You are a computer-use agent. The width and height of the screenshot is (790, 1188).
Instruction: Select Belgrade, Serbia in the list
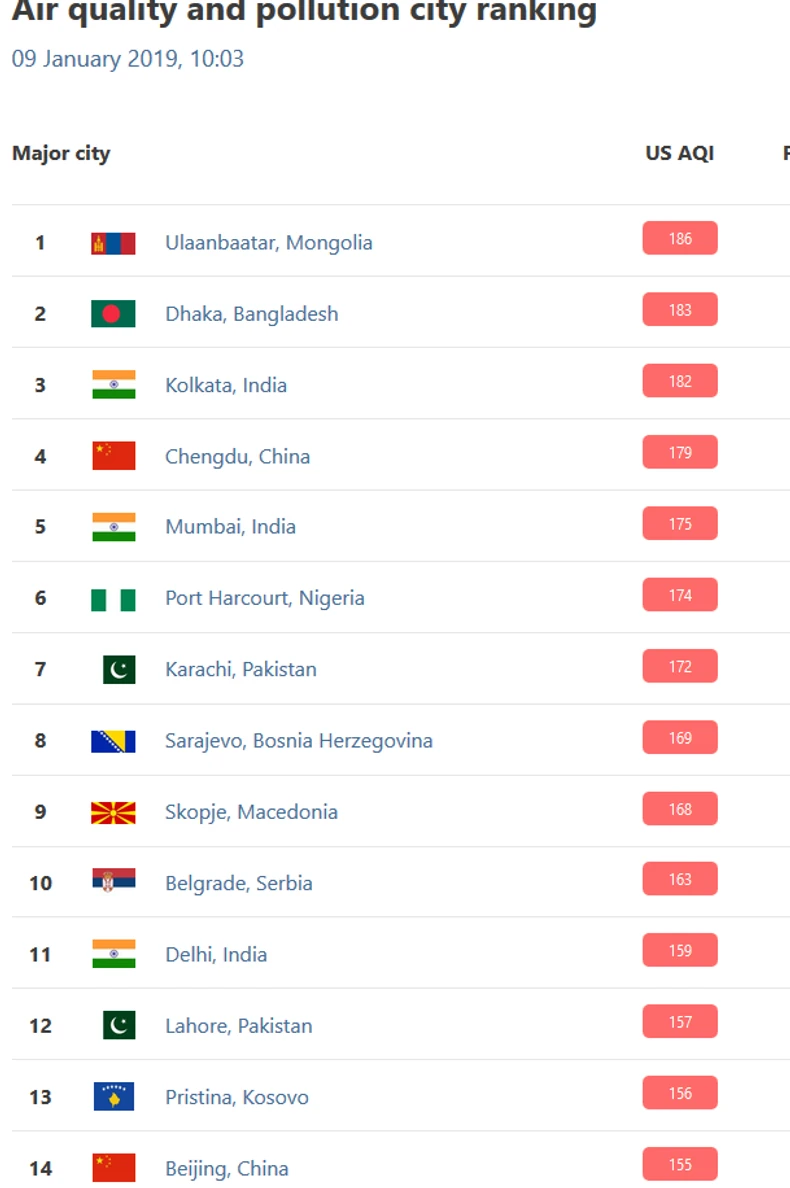tap(238, 883)
